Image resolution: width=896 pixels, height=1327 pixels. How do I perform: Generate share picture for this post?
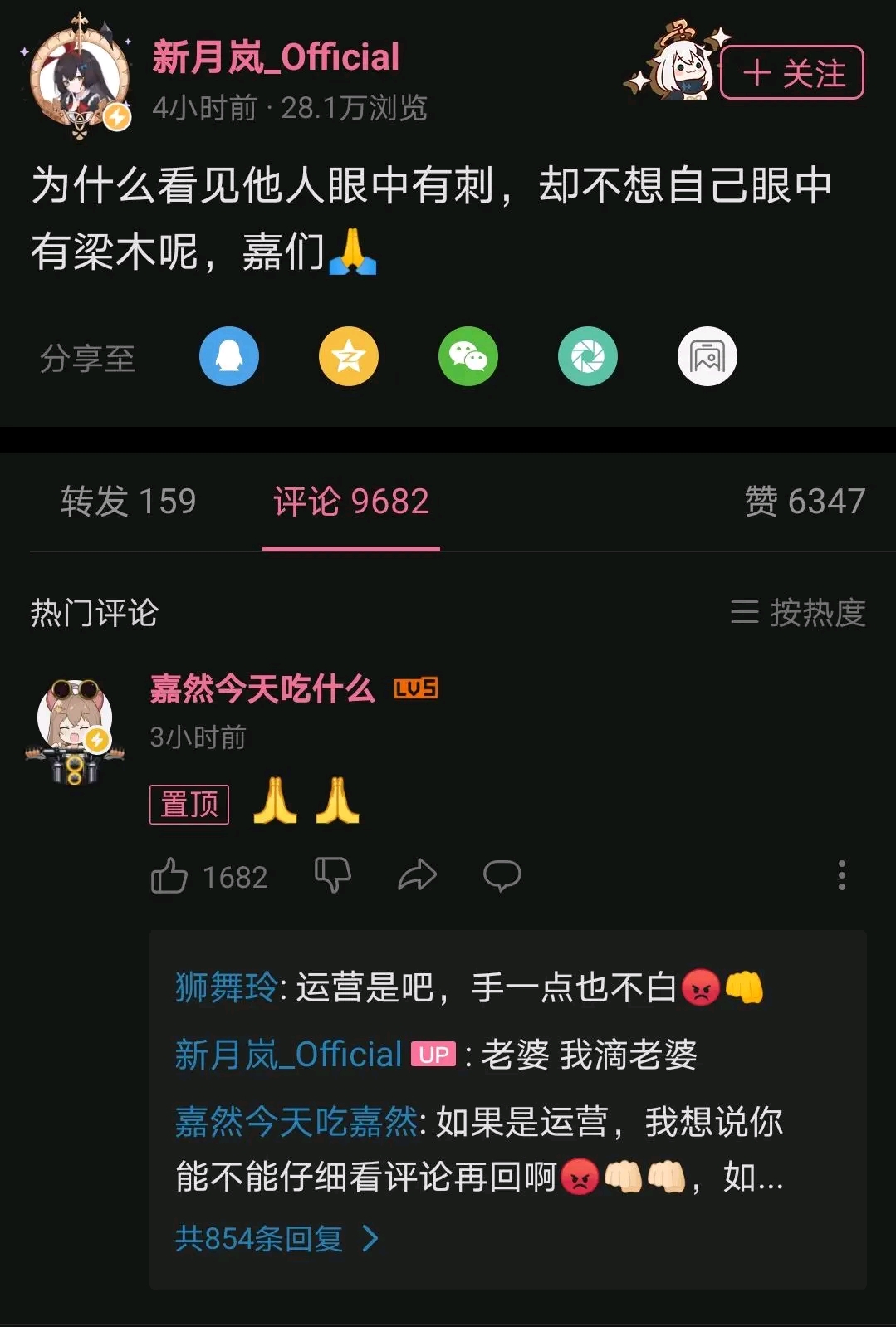coord(707,357)
